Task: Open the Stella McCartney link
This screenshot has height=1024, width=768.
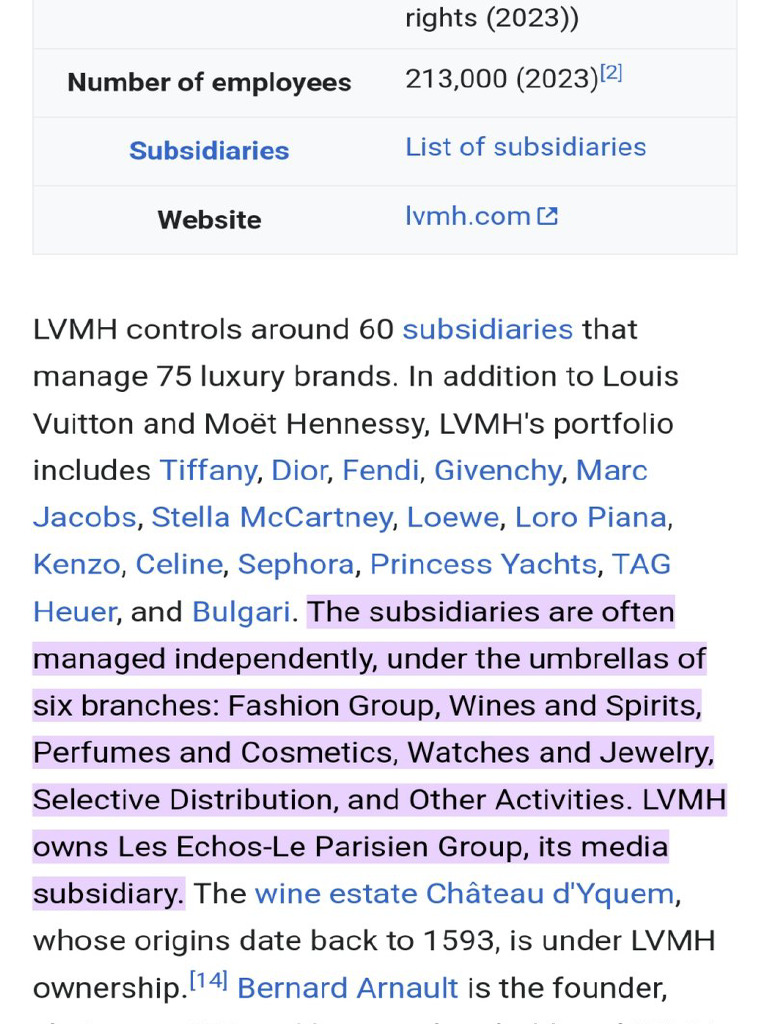Action: [x=271, y=517]
